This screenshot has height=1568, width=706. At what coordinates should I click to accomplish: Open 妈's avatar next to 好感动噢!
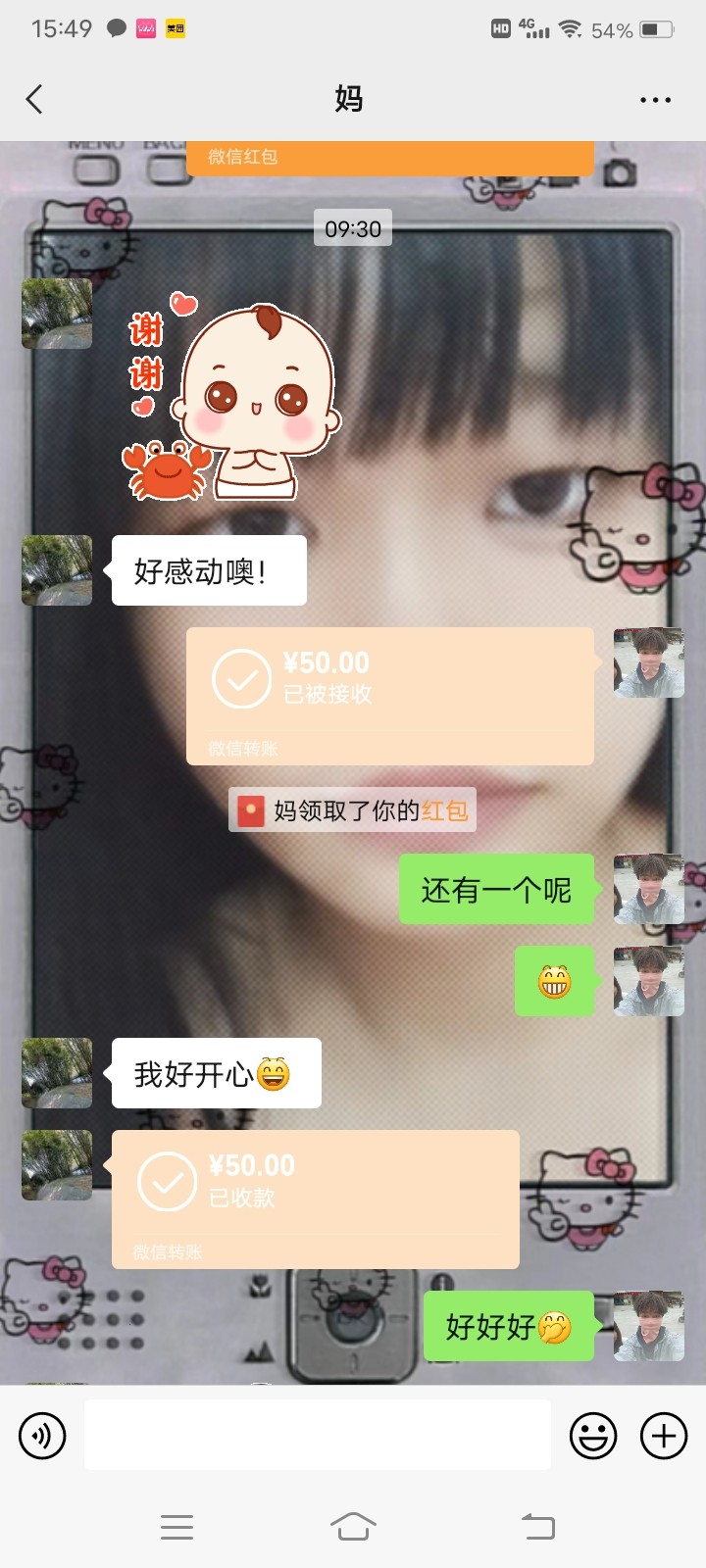tap(57, 570)
